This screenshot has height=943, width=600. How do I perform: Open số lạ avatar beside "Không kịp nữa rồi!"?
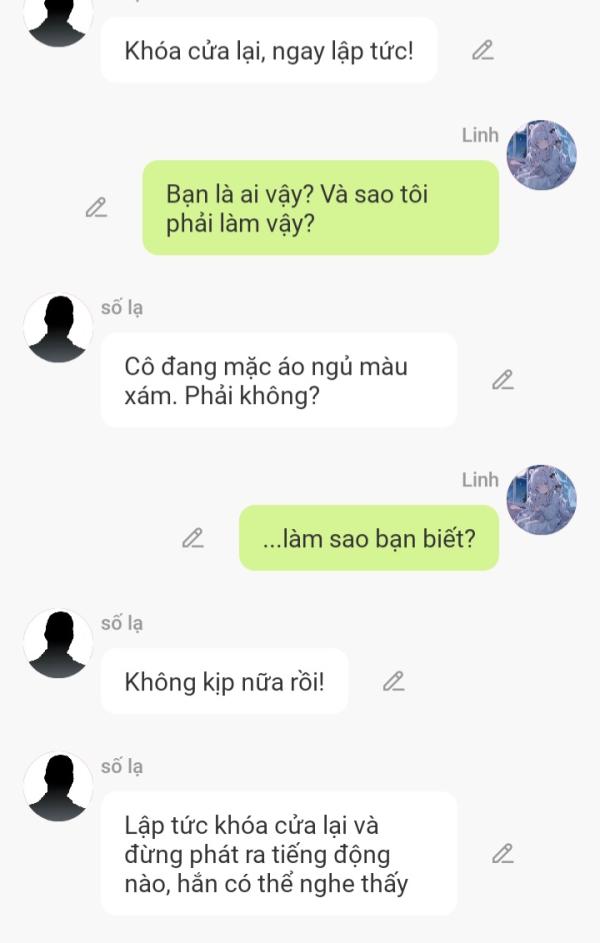point(58,644)
